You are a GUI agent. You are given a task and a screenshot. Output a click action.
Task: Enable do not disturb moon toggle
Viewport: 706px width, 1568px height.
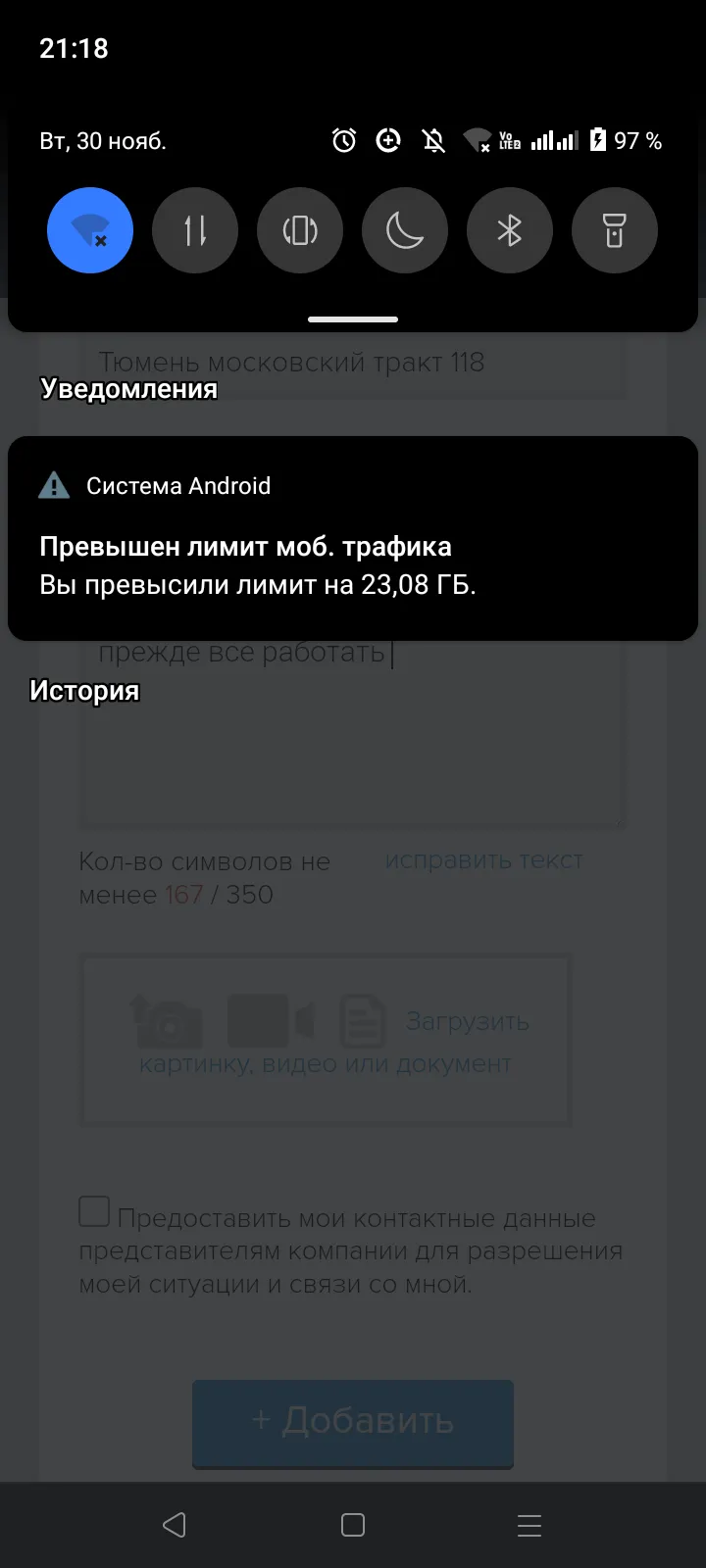pyautogui.click(x=405, y=230)
